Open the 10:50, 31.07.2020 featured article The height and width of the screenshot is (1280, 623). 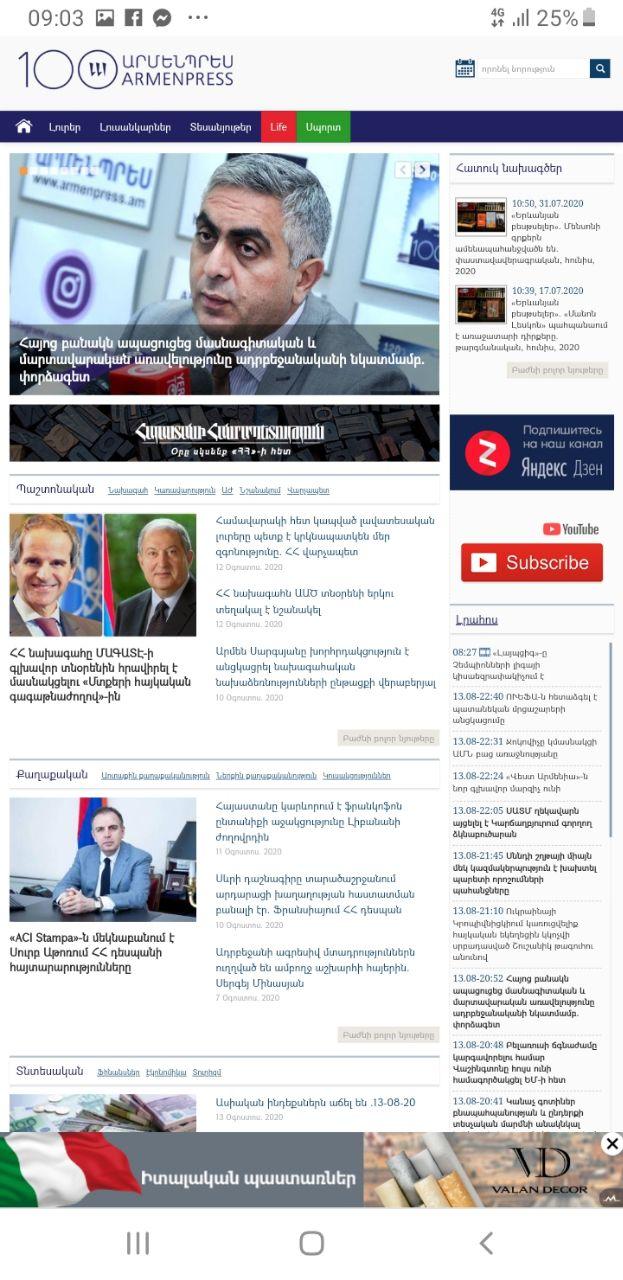547,203
